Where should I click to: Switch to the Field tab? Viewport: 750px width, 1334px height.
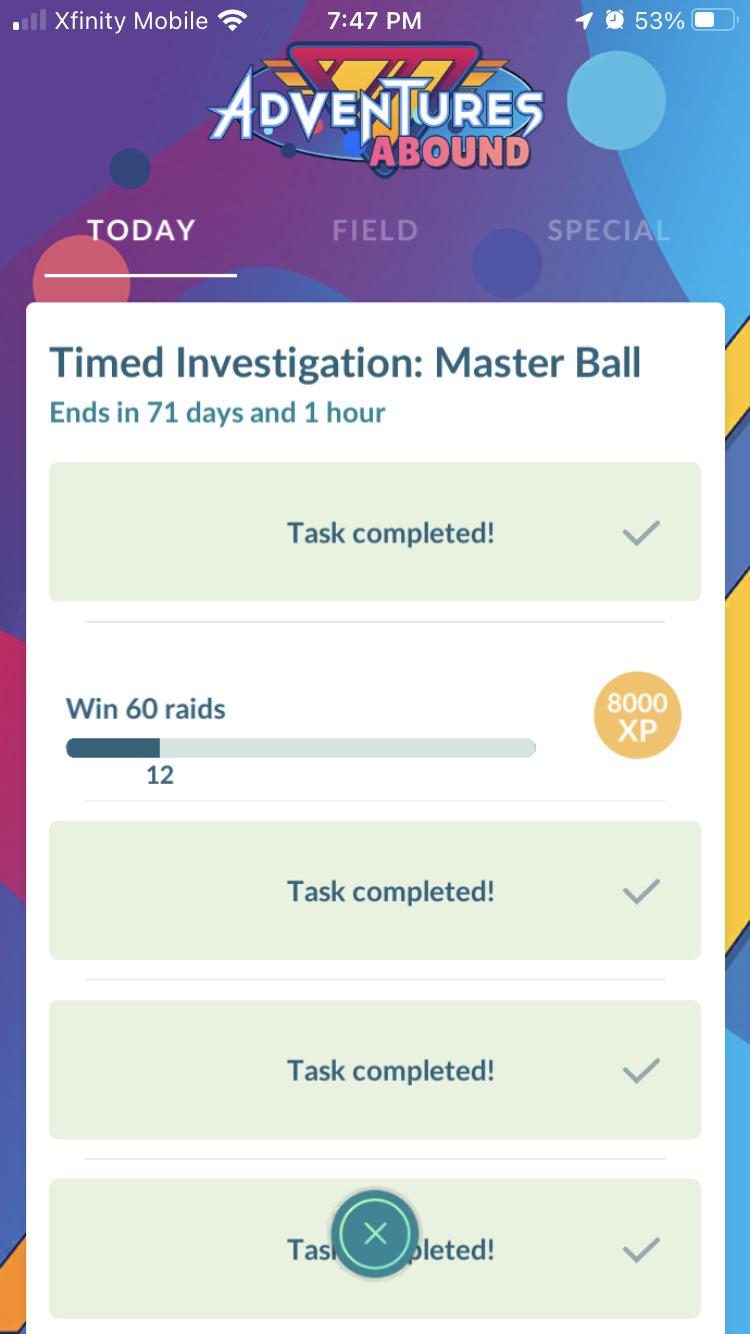[x=375, y=231]
